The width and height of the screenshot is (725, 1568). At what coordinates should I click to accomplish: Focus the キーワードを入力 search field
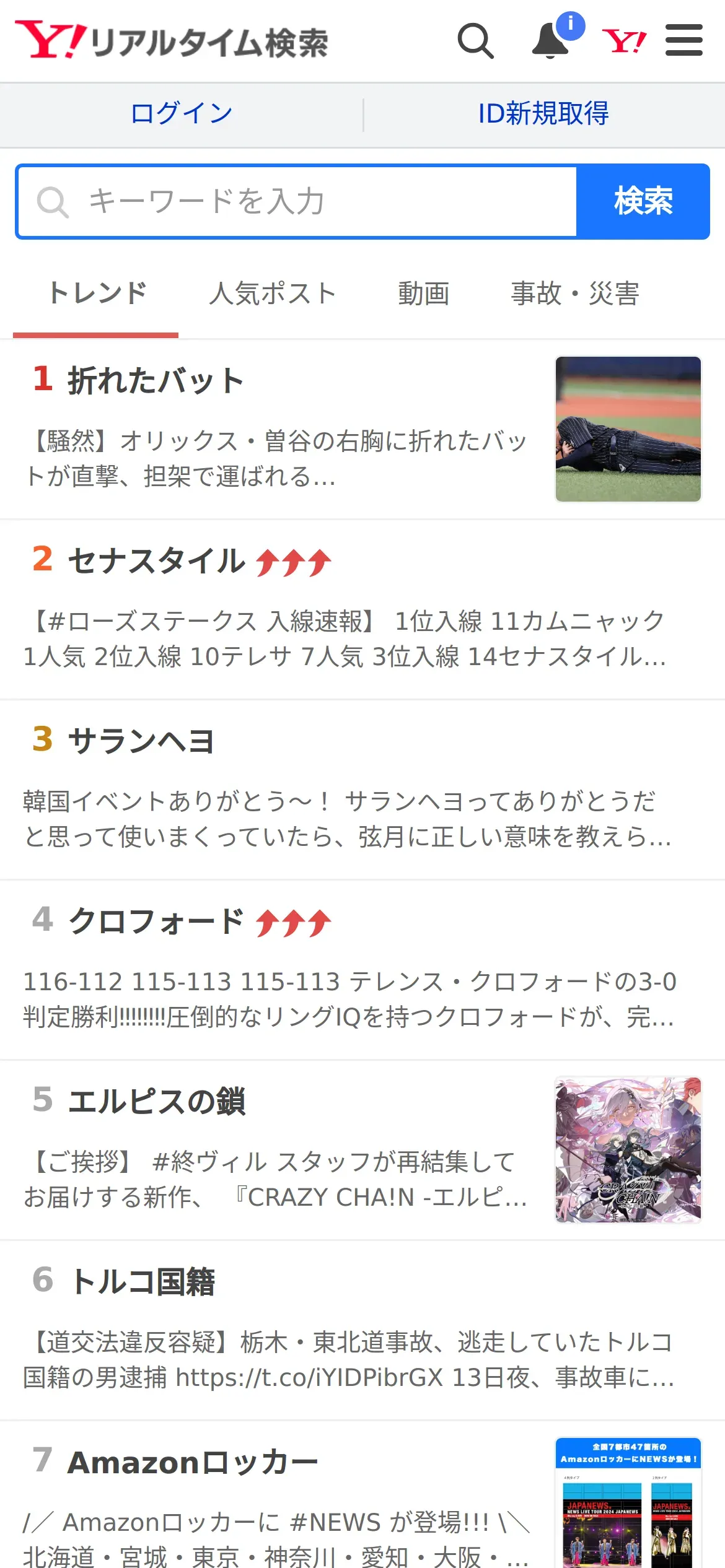297,201
